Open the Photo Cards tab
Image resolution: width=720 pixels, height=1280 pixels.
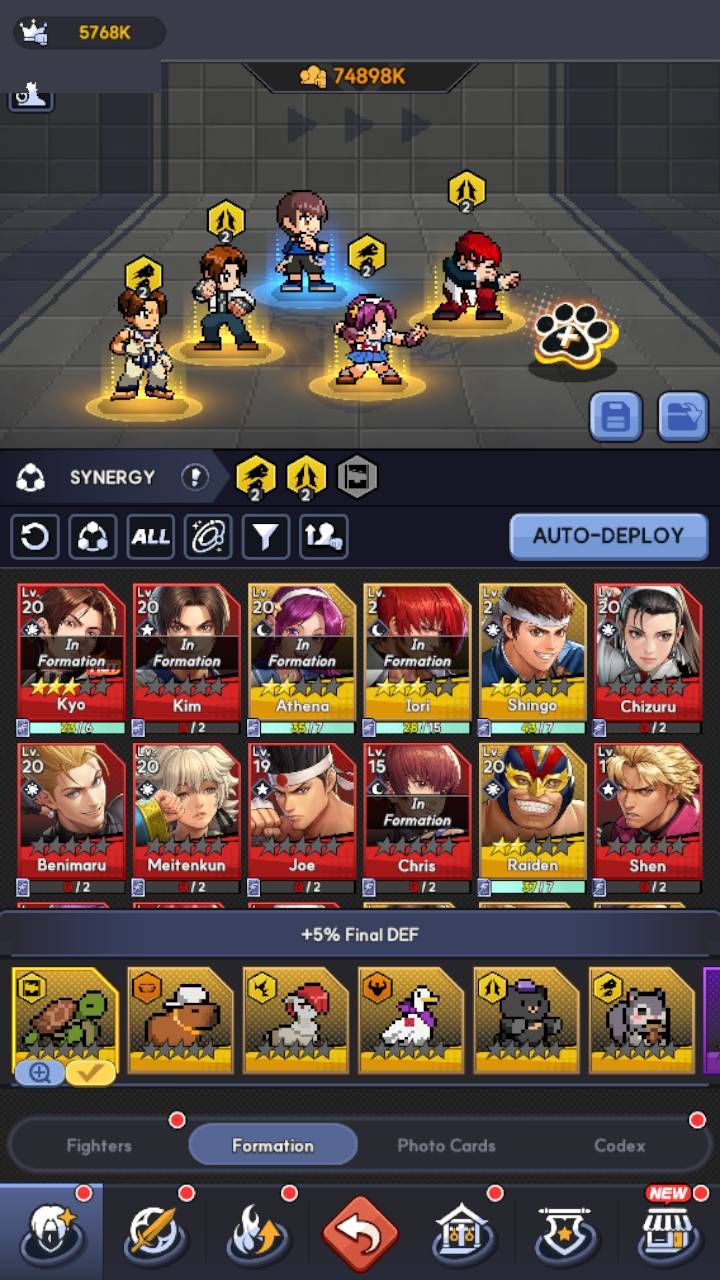coord(446,1145)
